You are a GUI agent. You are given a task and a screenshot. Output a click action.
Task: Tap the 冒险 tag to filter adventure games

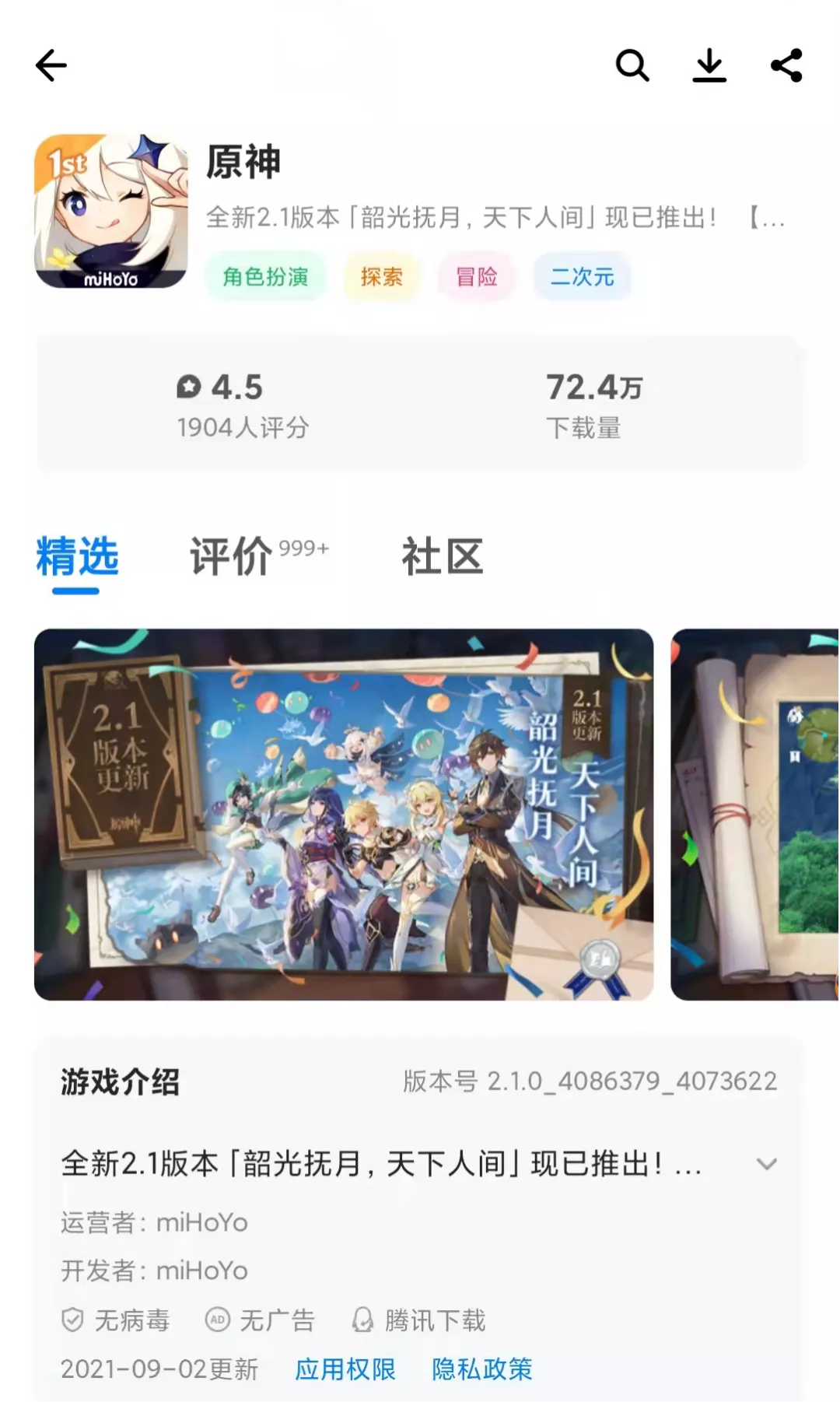click(x=477, y=276)
